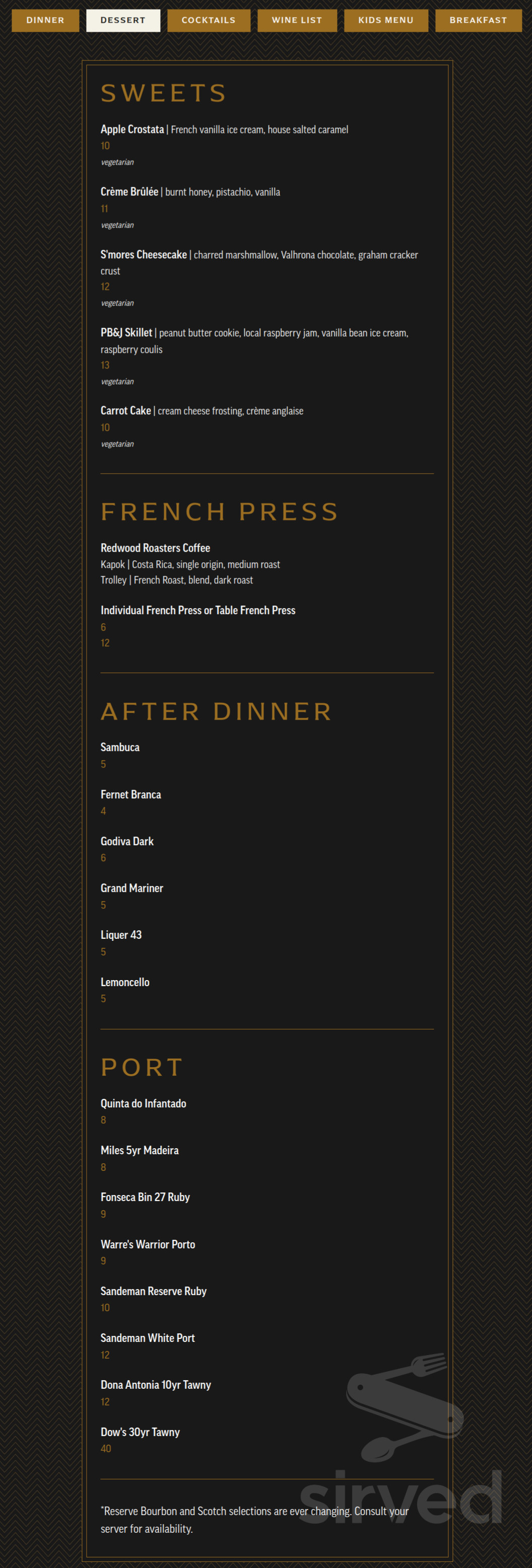Click the S'mores Cheesecake listing

tap(143, 254)
